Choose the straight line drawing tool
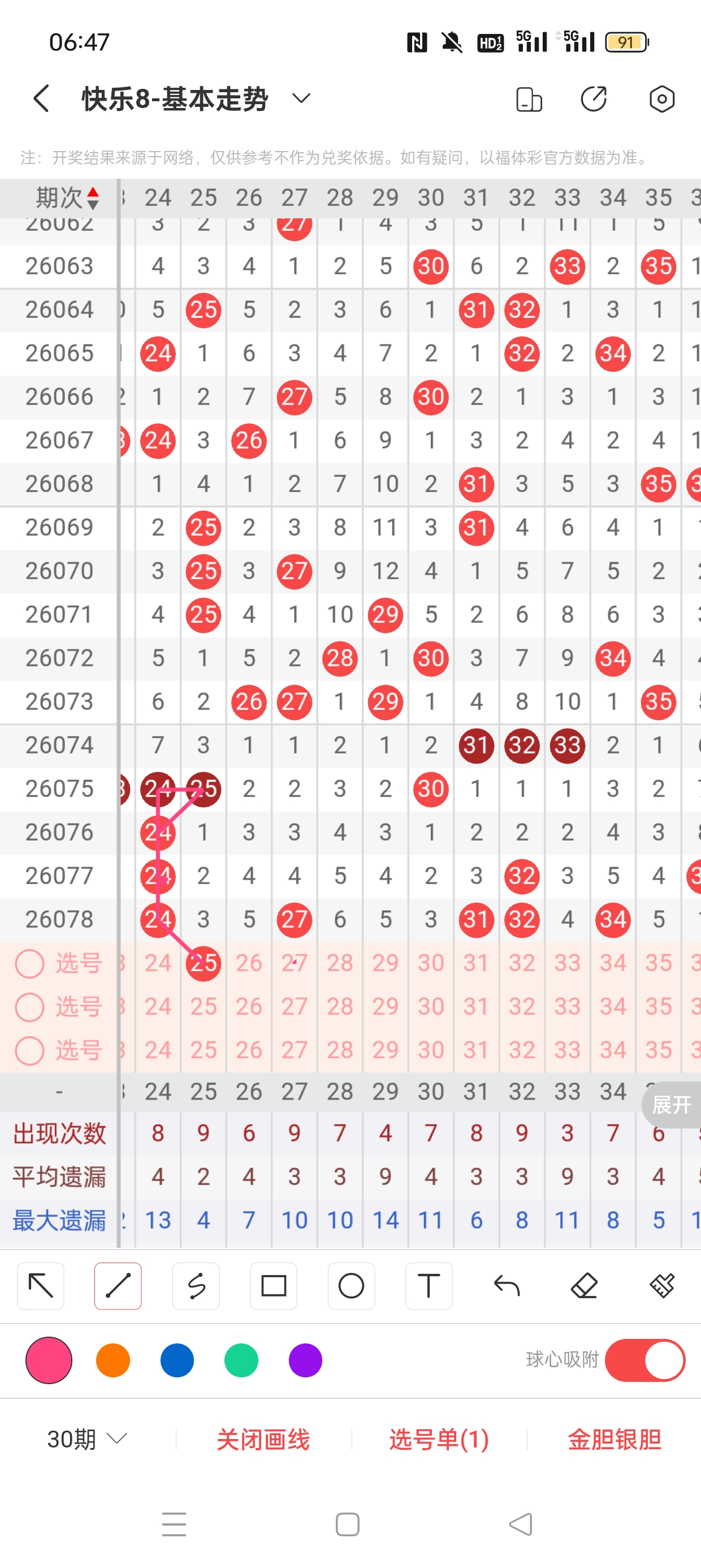701x1568 pixels. pyautogui.click(x=118, y=1286)
